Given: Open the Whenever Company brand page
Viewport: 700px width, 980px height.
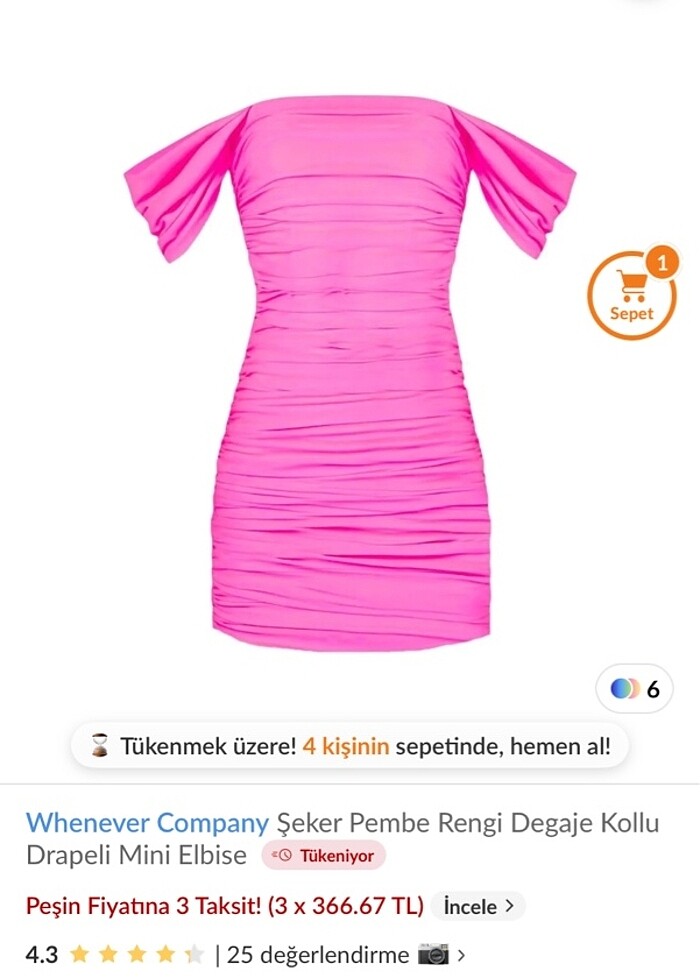Looking at the screenshot, I should point(147,823).
